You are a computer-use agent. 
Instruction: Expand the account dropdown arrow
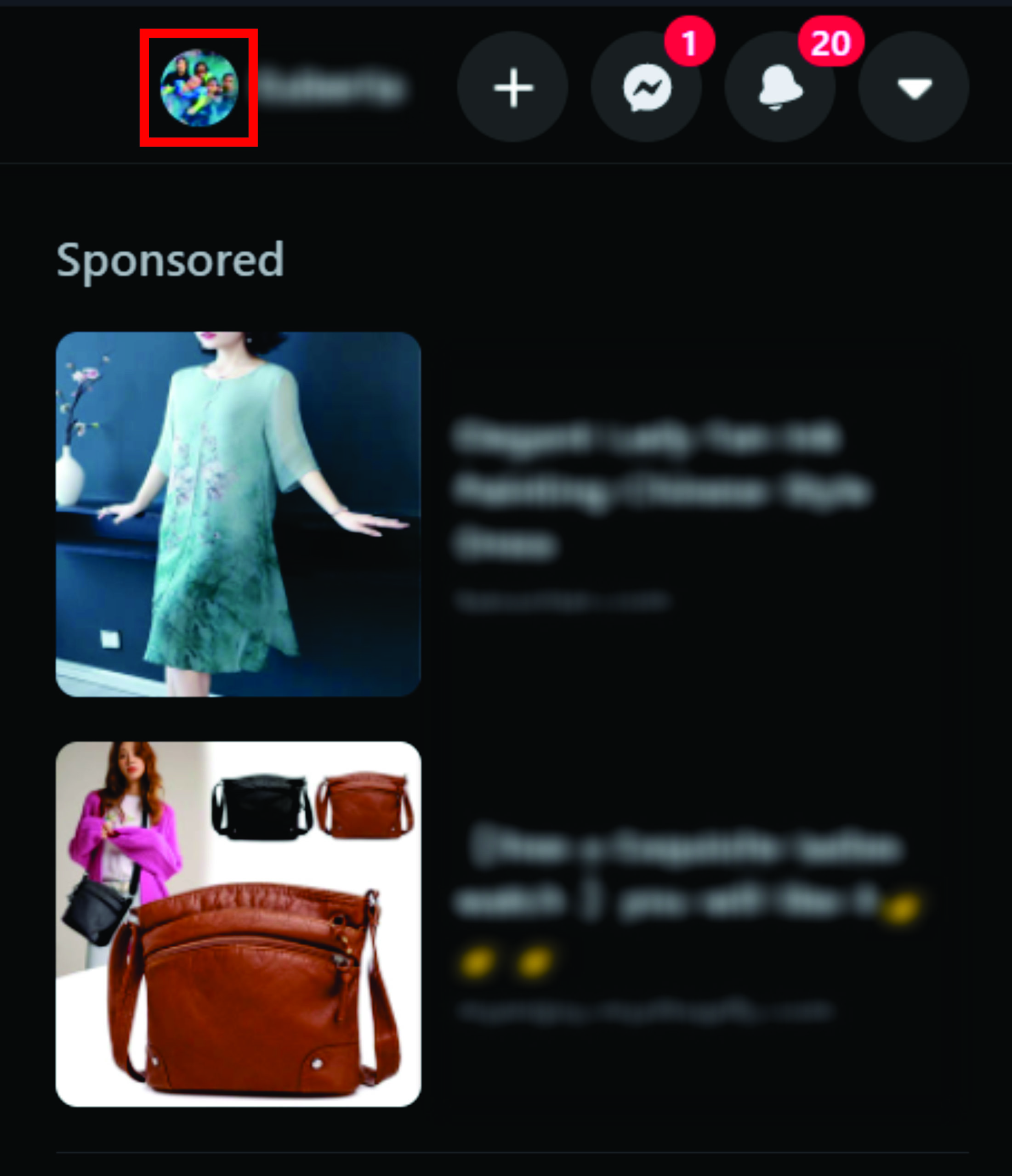point(914,87)
